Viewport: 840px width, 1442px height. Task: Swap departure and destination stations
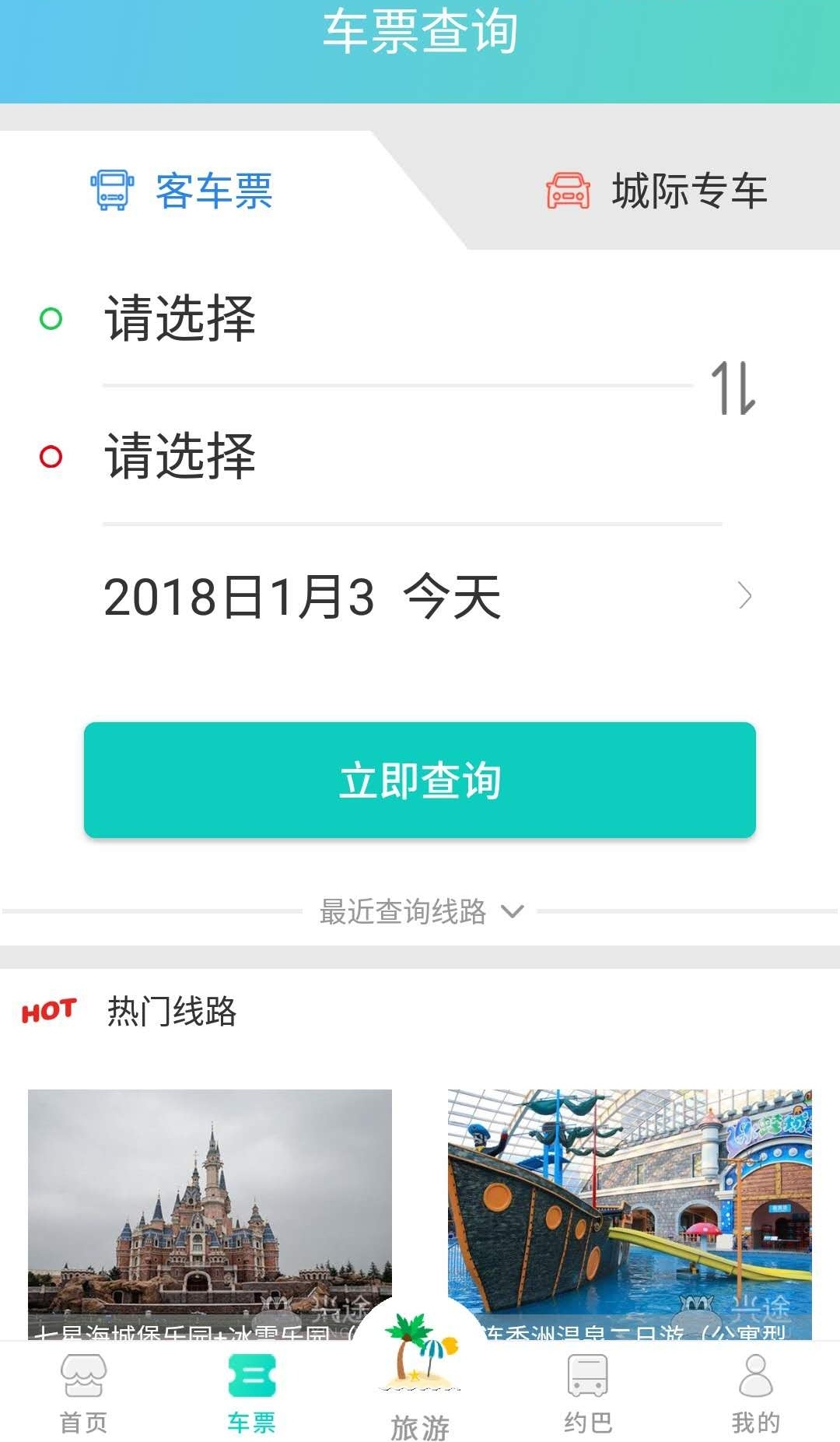[733, 388]
